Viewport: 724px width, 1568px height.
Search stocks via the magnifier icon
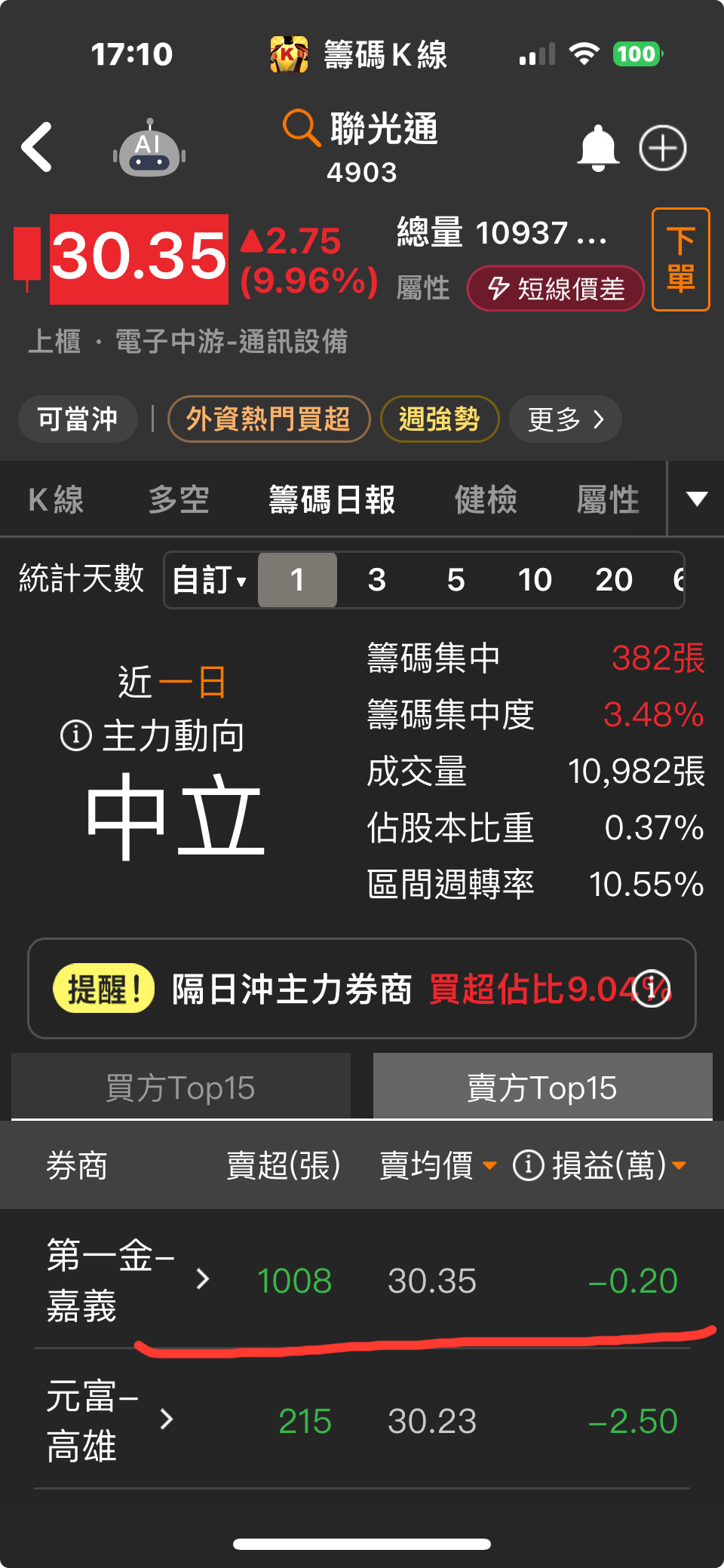point(301,128)
